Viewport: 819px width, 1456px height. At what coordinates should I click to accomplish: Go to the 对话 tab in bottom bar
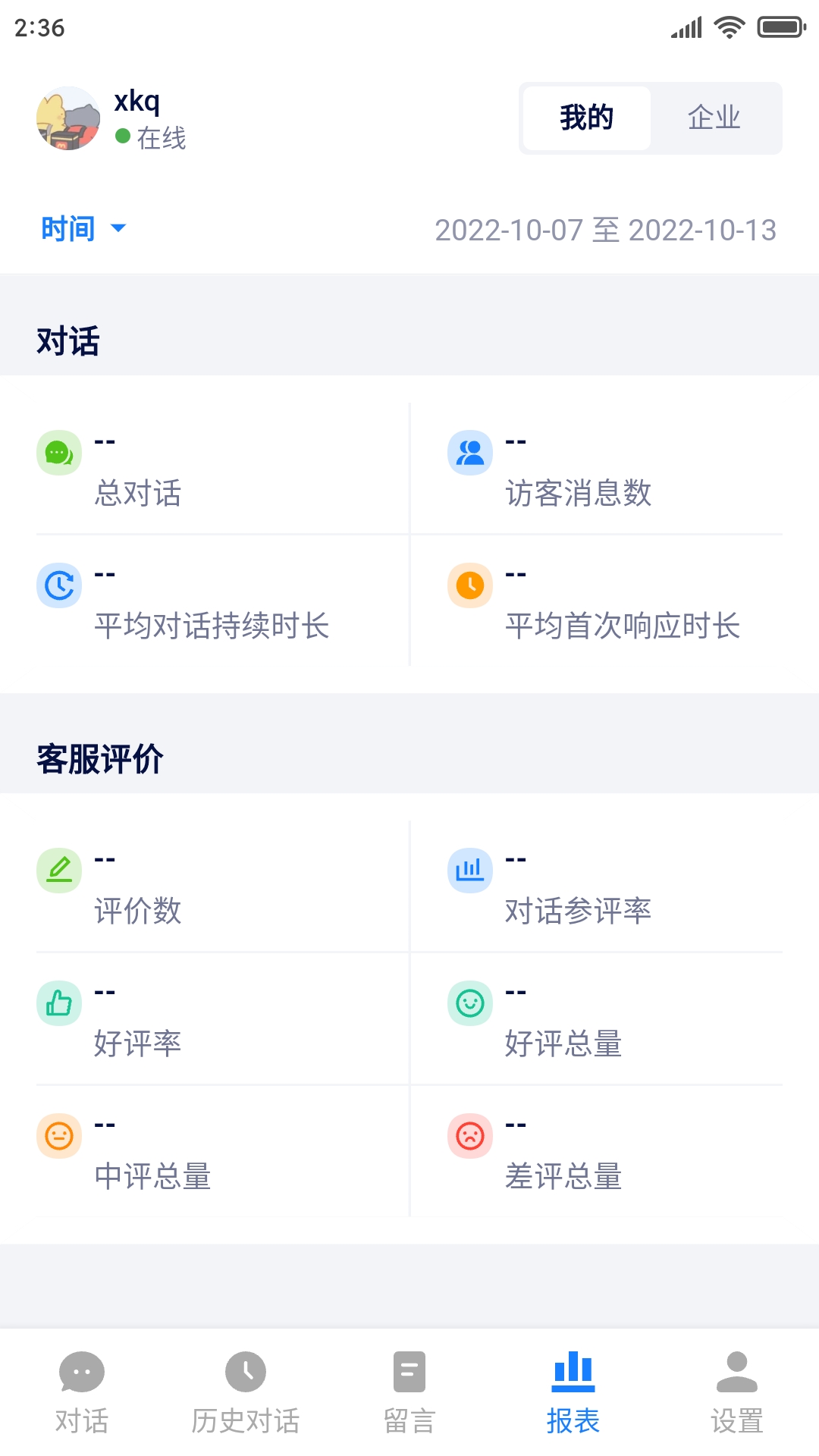pyautogui.click(x=82, y=1395)
